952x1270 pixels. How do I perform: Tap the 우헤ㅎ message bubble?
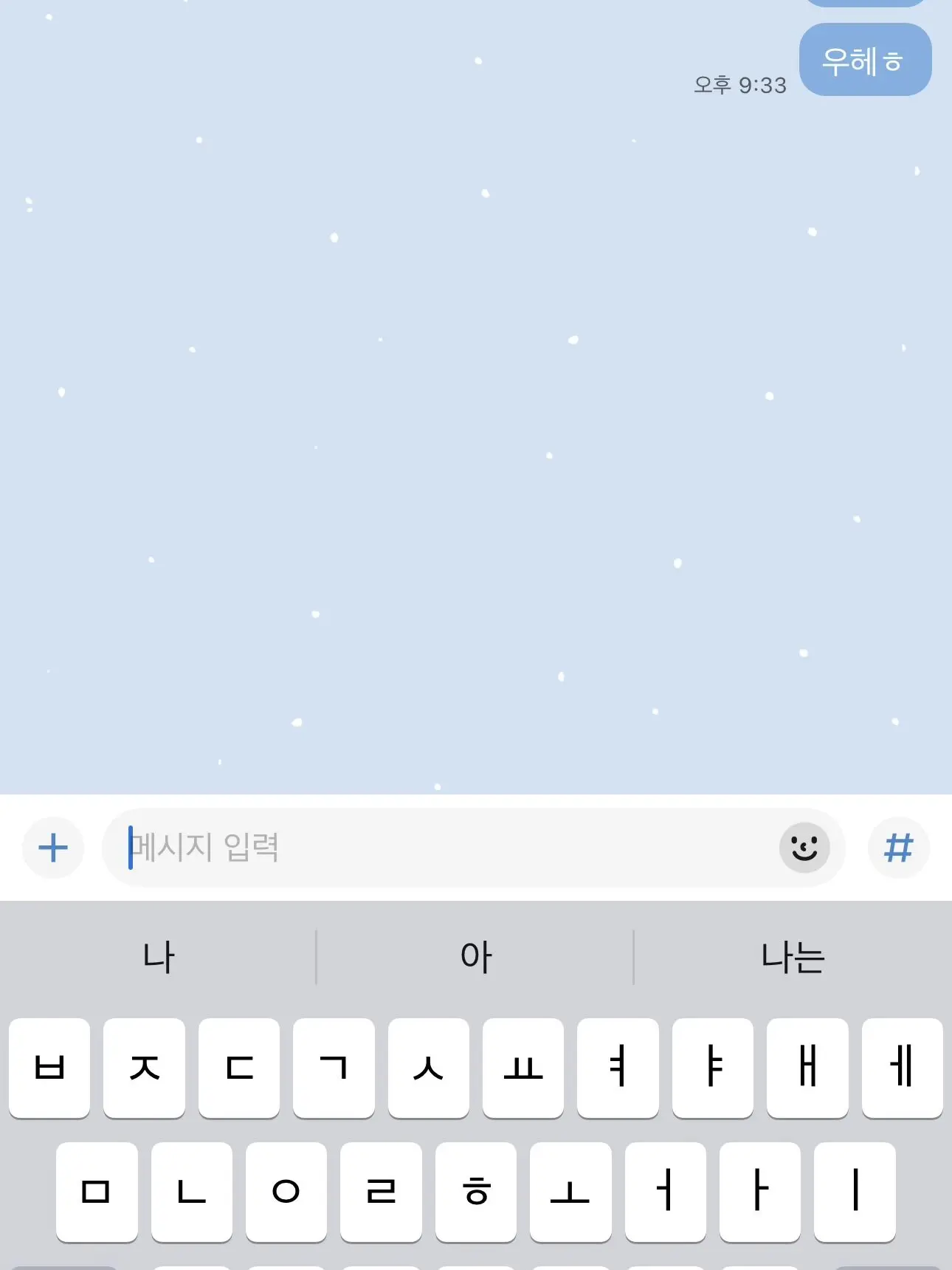[x=864, y=61]
